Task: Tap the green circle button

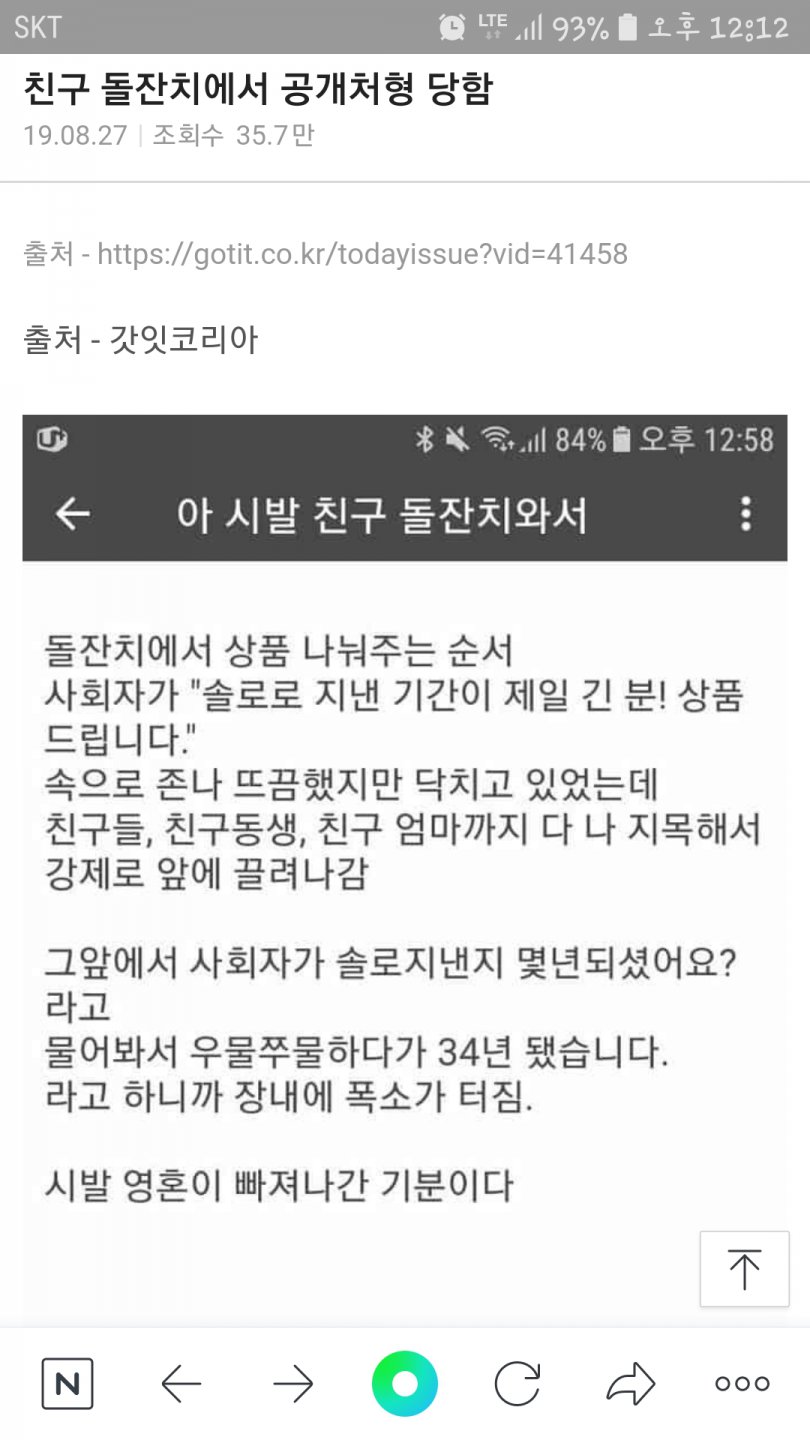Action: [405, 1384]
